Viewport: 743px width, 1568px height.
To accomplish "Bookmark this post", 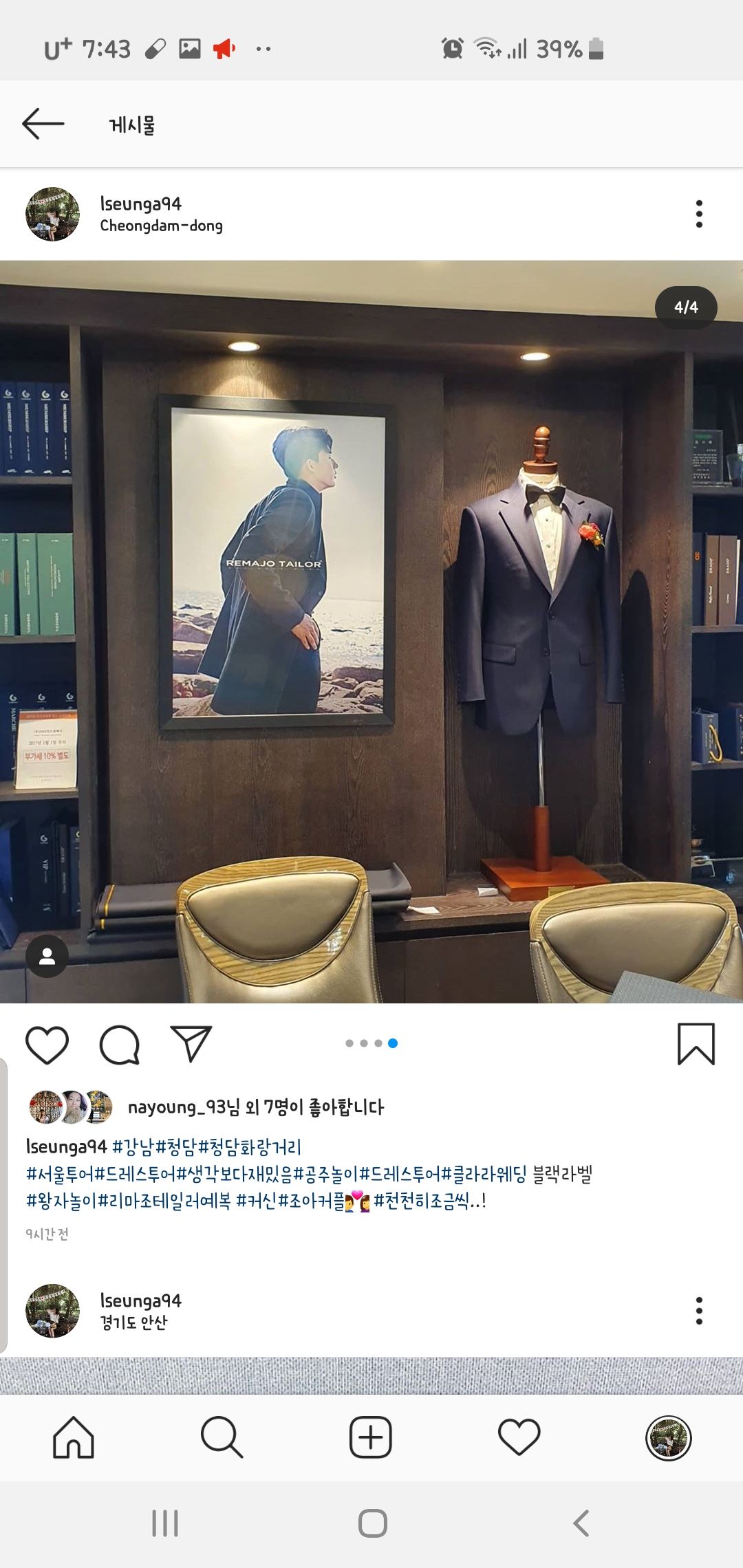I will click(x=696, y=1044).
